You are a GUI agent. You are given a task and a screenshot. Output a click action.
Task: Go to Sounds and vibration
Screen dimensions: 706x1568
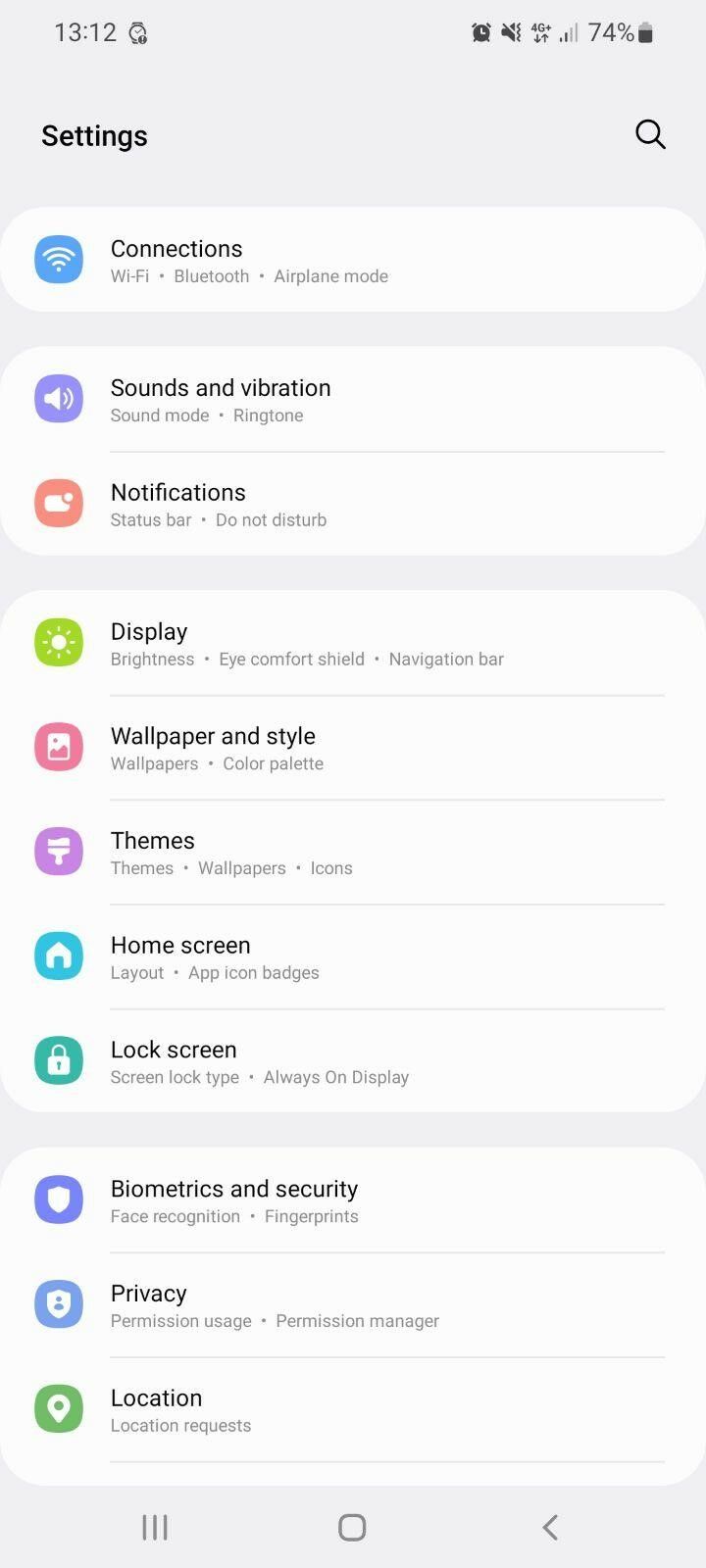tap(353, 400)
